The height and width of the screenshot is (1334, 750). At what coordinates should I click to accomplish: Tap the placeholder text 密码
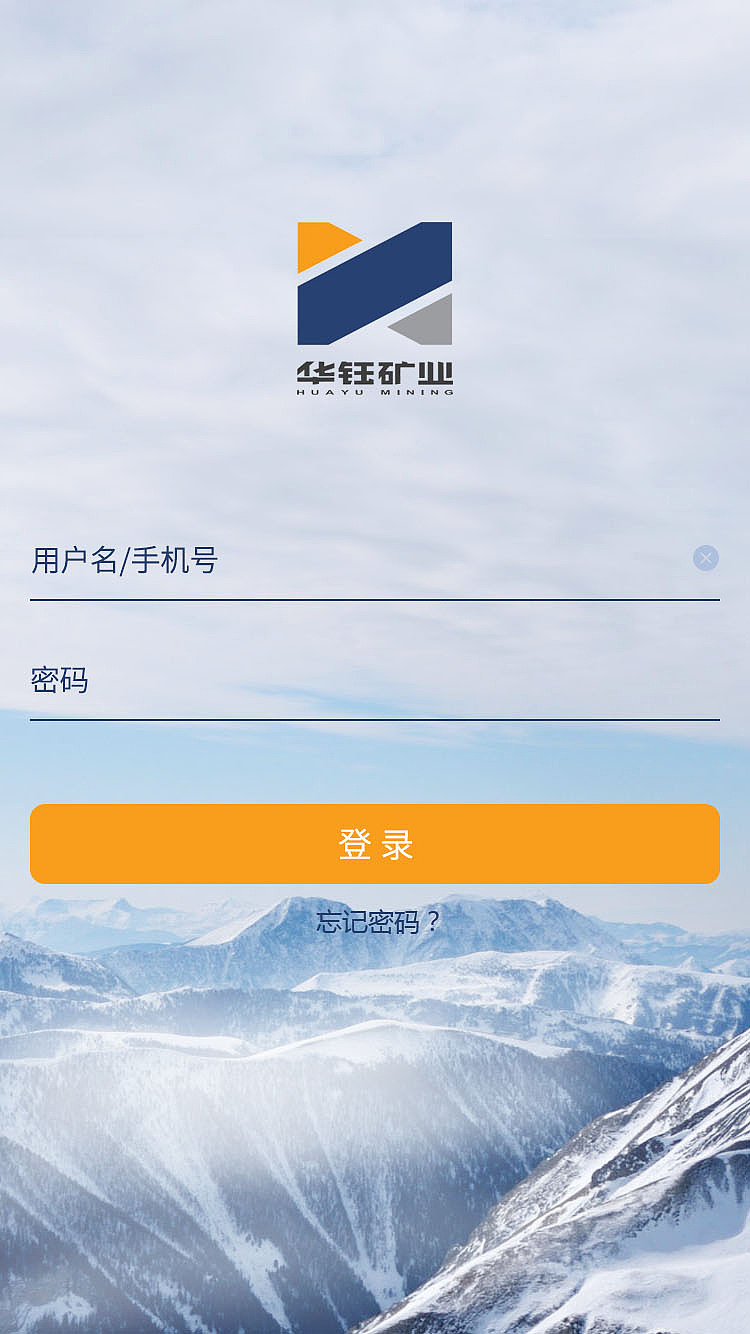[60, 681]
